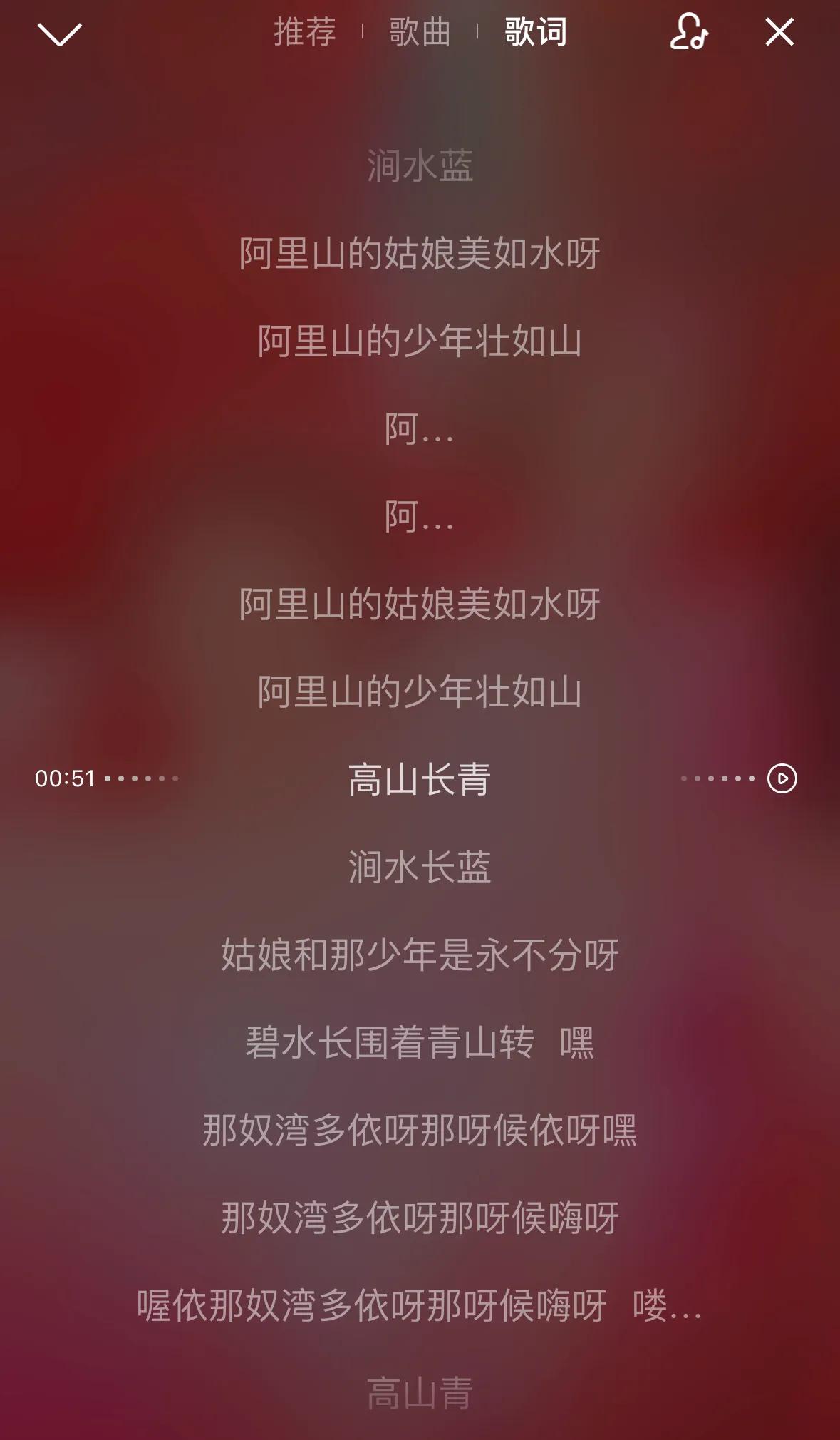Collapse the lyrics player with the down chevron
The width and height of the screenshot is (840, 1440).
pyautogui.click(x=60, y=34)
